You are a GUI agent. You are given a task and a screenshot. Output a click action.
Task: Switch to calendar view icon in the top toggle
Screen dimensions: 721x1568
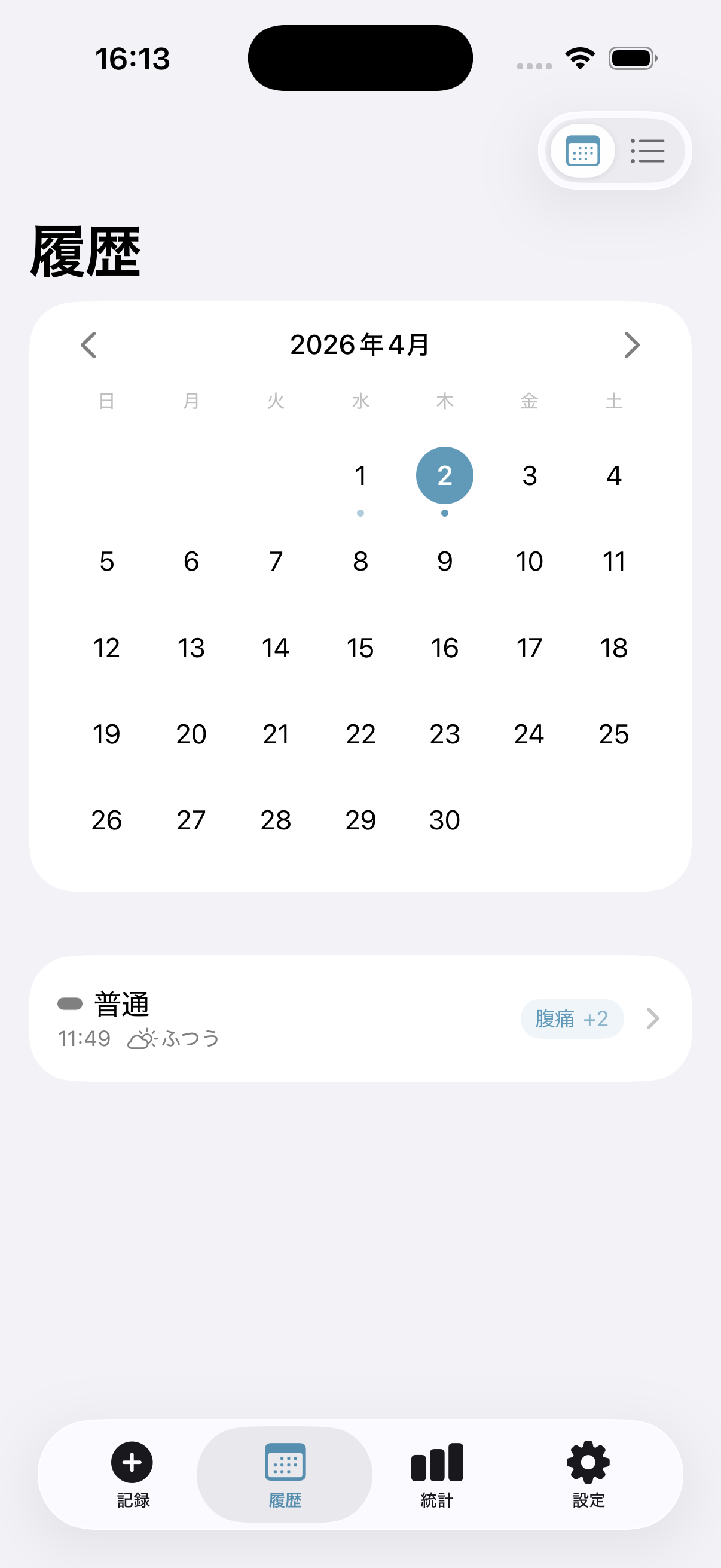coord(583,151)
